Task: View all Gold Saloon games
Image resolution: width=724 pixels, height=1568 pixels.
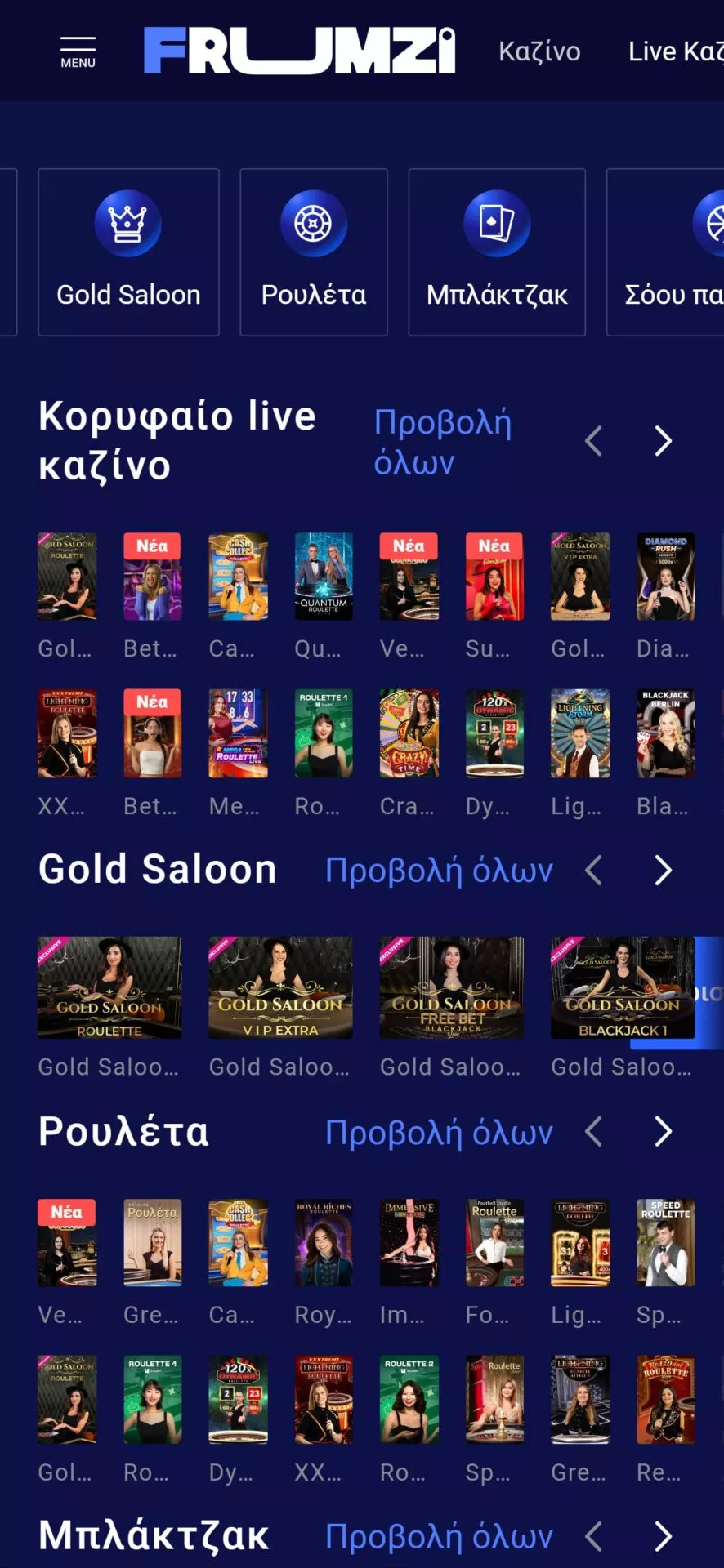Action: tap(439, 871)
